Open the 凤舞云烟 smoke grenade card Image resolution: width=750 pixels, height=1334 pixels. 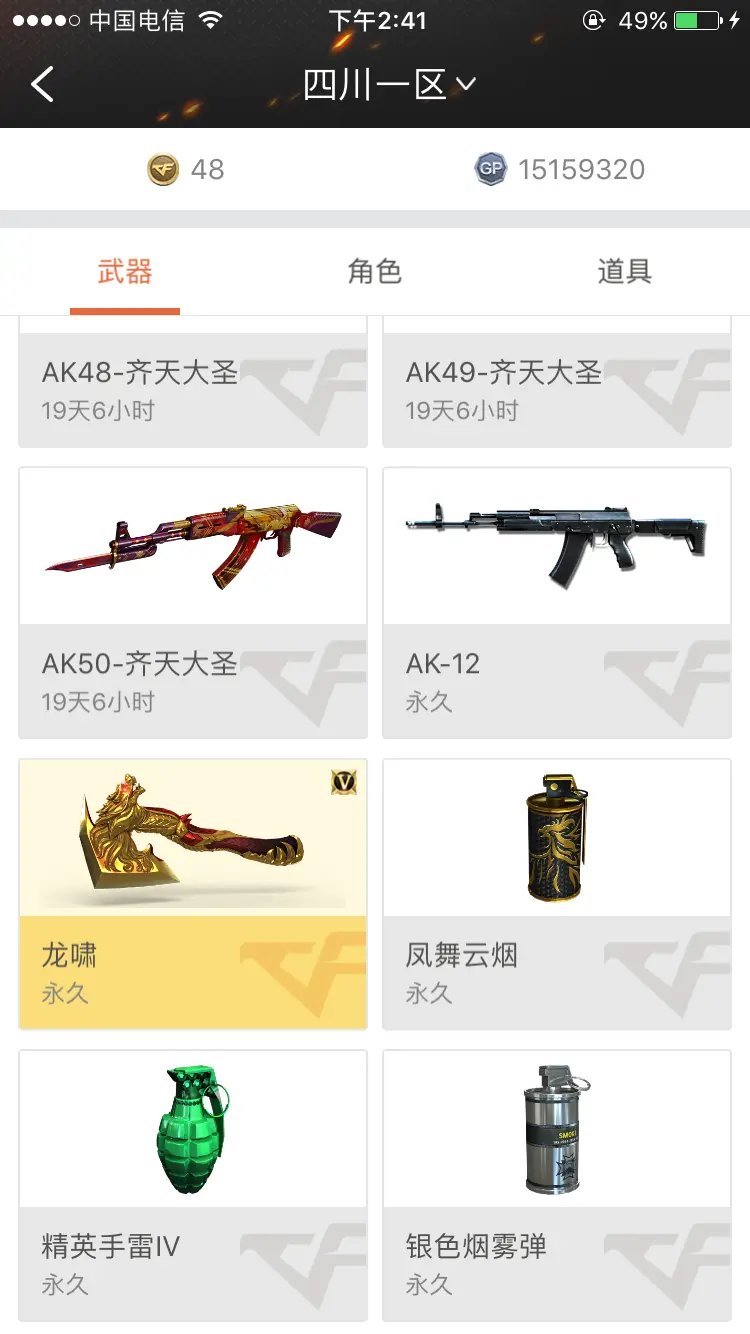click(x=557, y=893)
